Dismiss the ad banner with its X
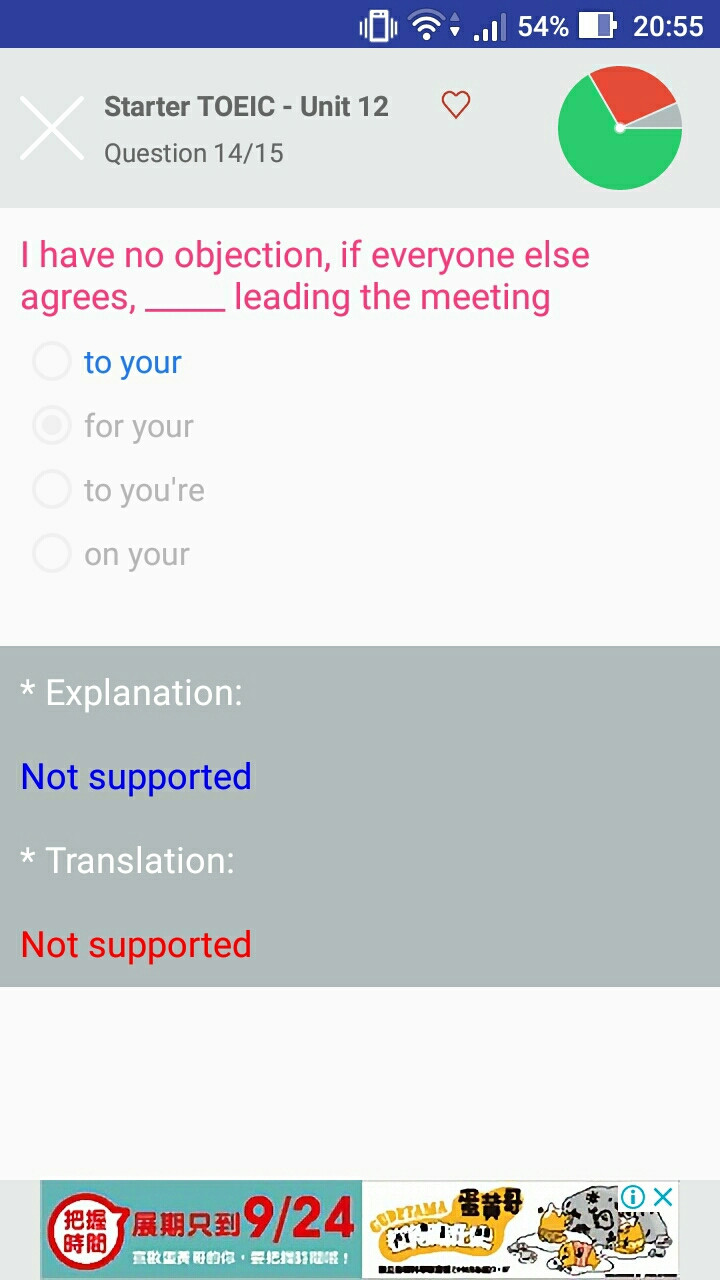 (x=663, y=1196)
